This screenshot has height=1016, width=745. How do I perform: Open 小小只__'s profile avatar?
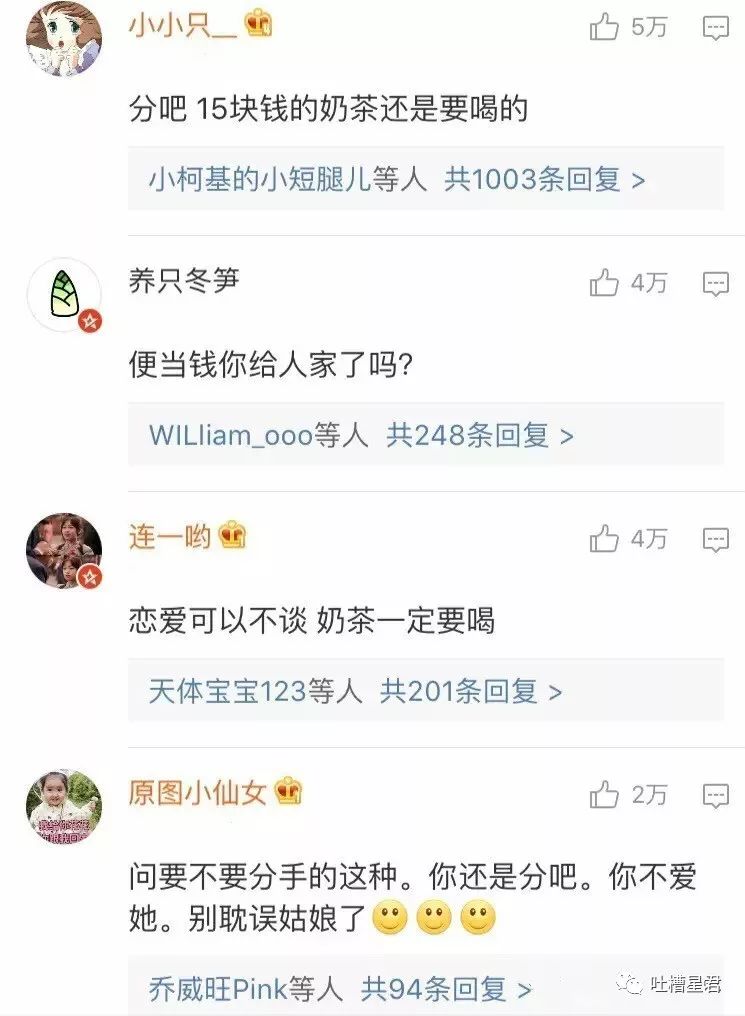(64, 38)
